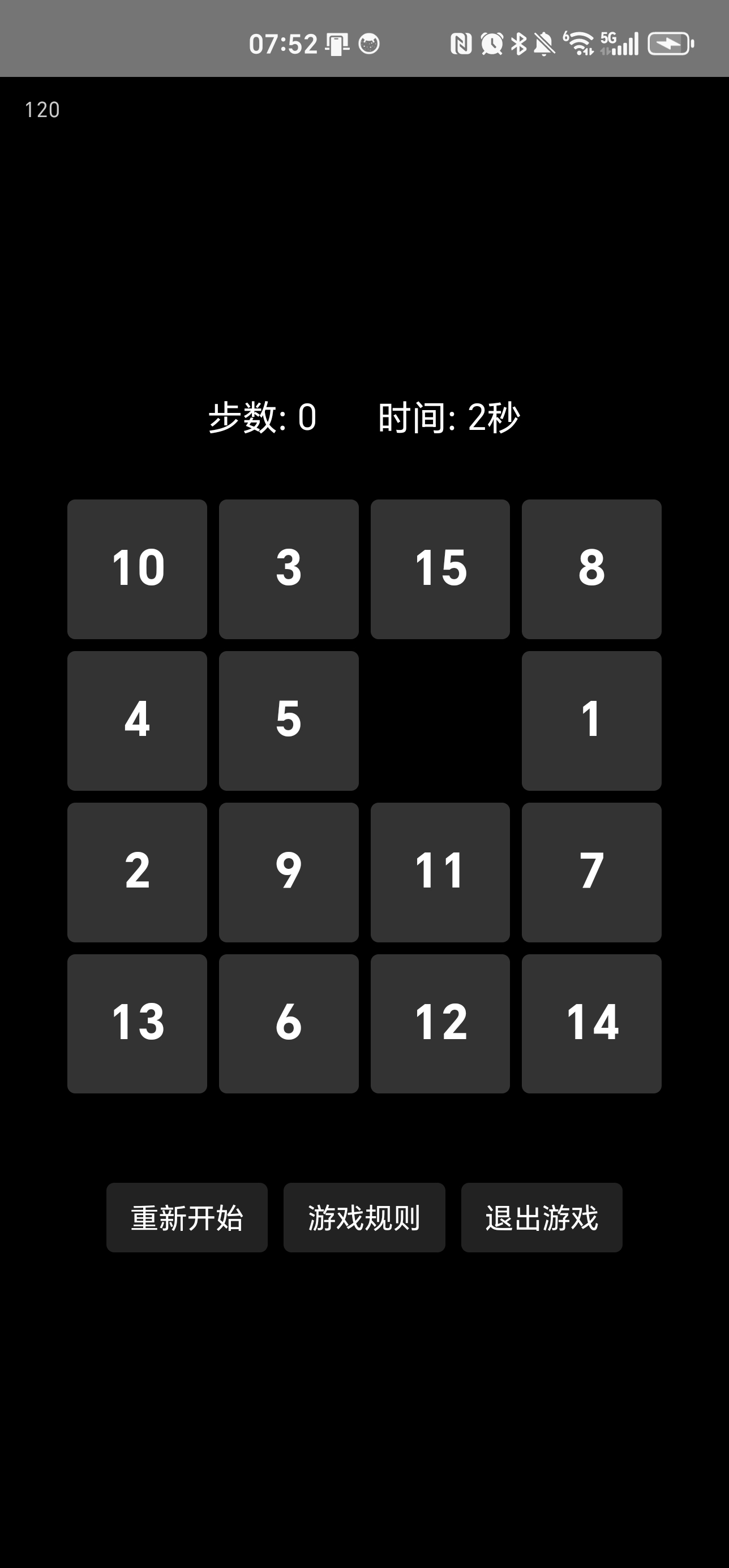The width and height of the screenshot is (729, 1568).
Task: Select the tile numbered 4
Action: [x=137, y=721]
